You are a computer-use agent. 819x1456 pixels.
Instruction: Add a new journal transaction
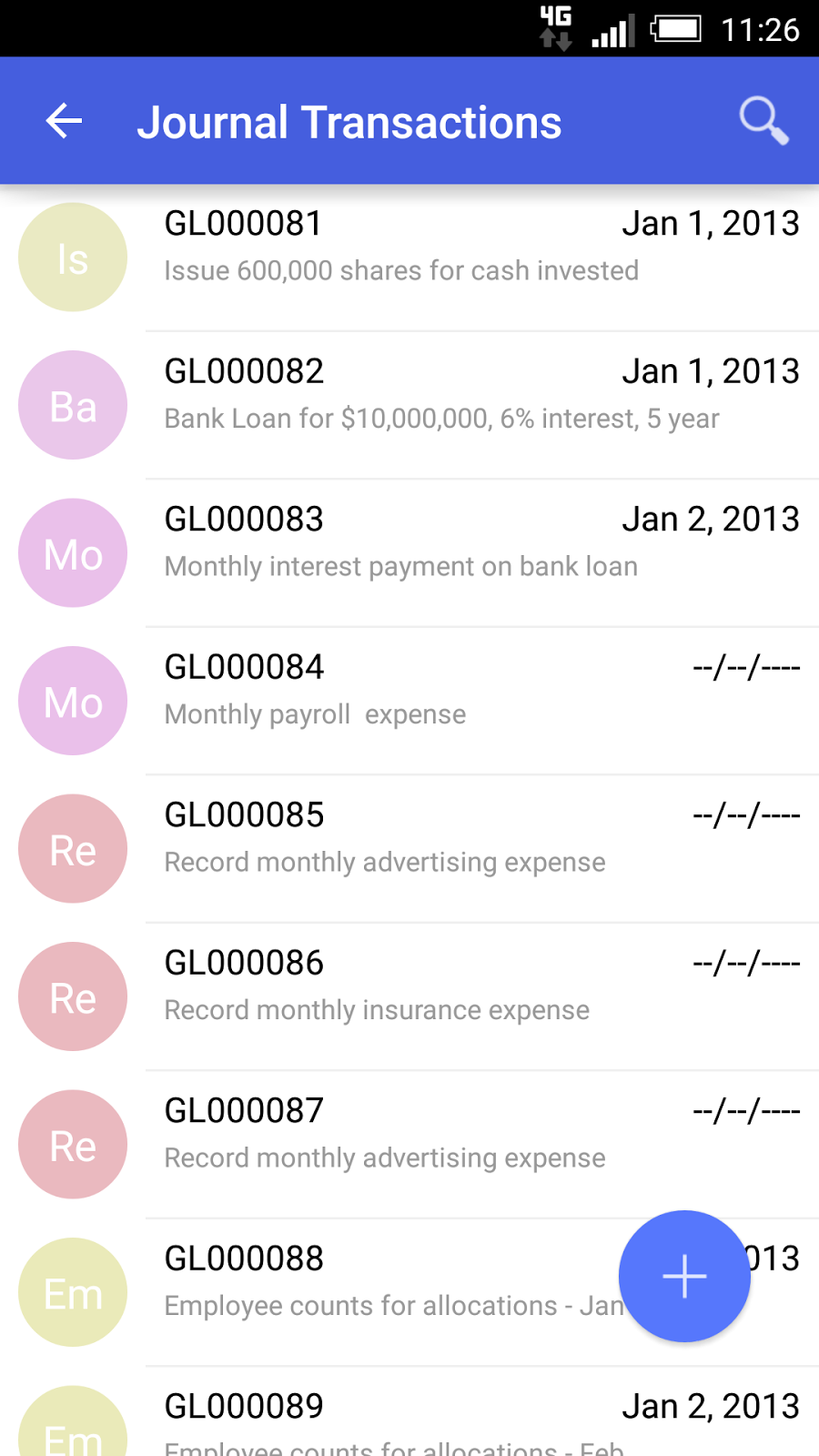pyautogui.click(x=684, y=1276)
